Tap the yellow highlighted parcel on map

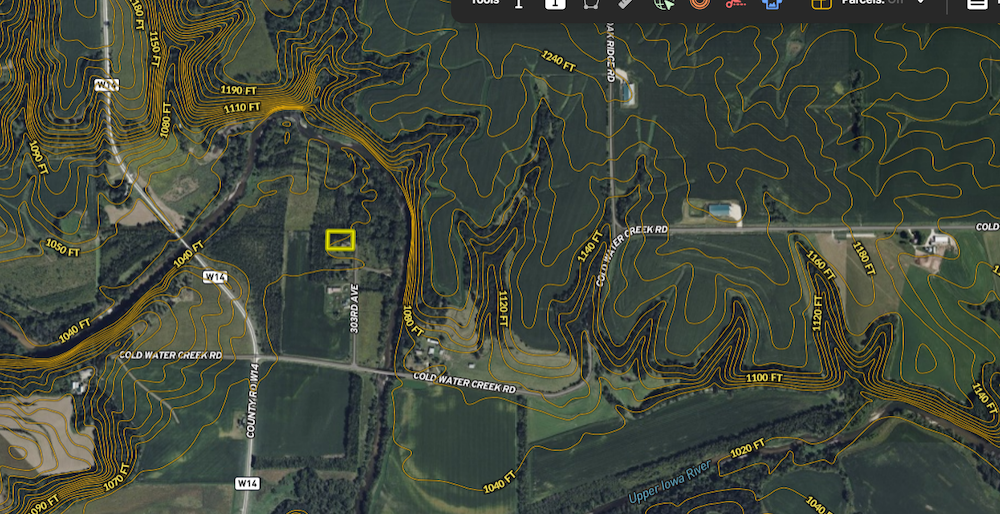[x=340, y=240]
